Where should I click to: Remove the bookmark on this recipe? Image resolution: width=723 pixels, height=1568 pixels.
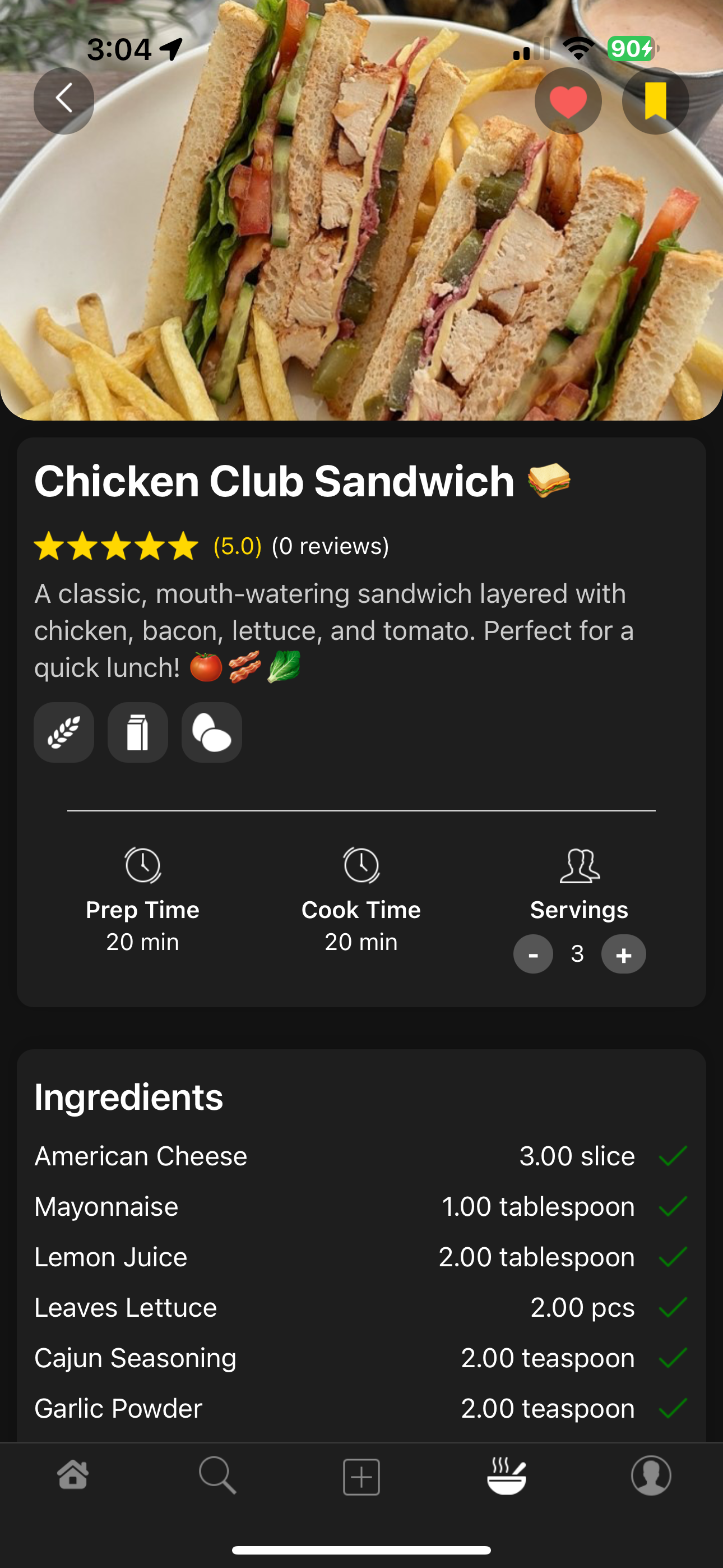(x=655, y=101)
